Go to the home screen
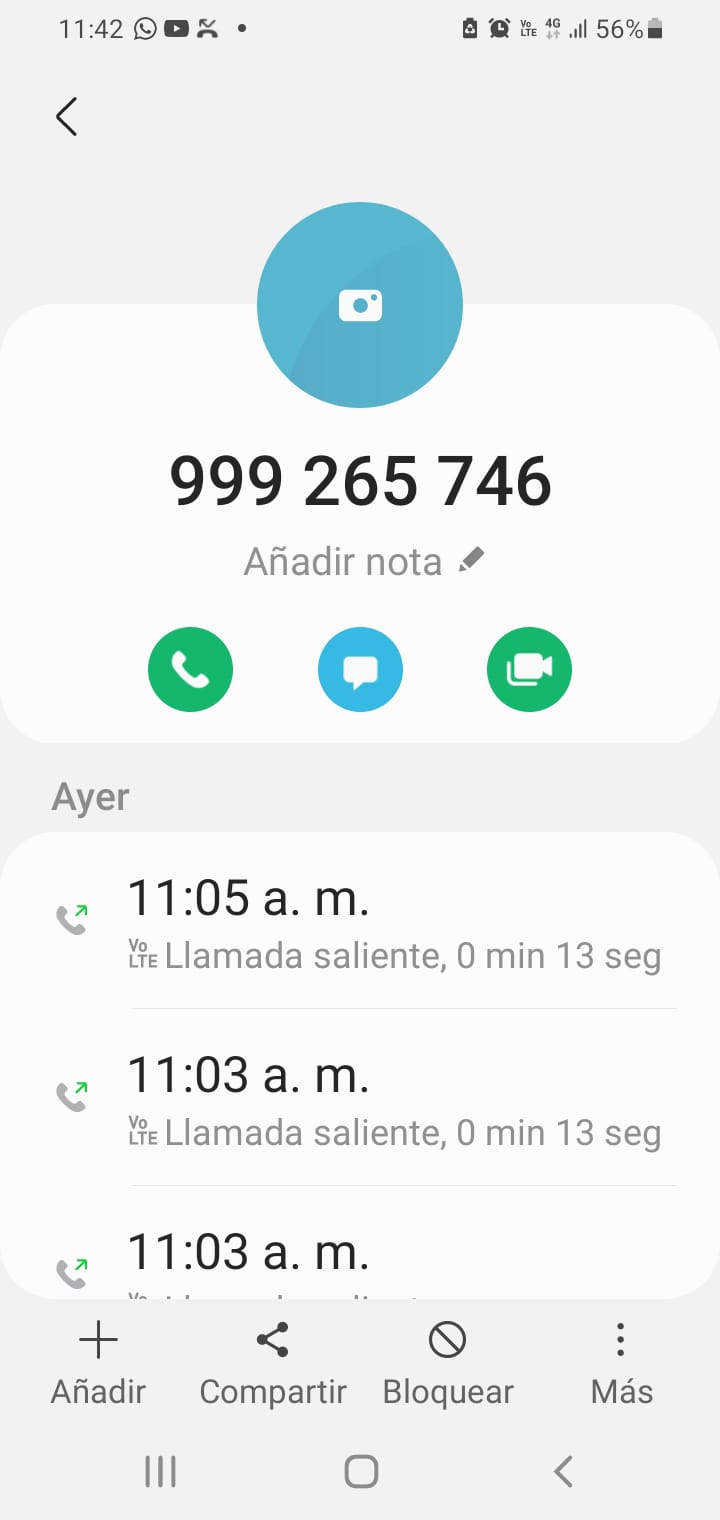The width and height of the screenshot is (720, 1520). point(360,1471)
